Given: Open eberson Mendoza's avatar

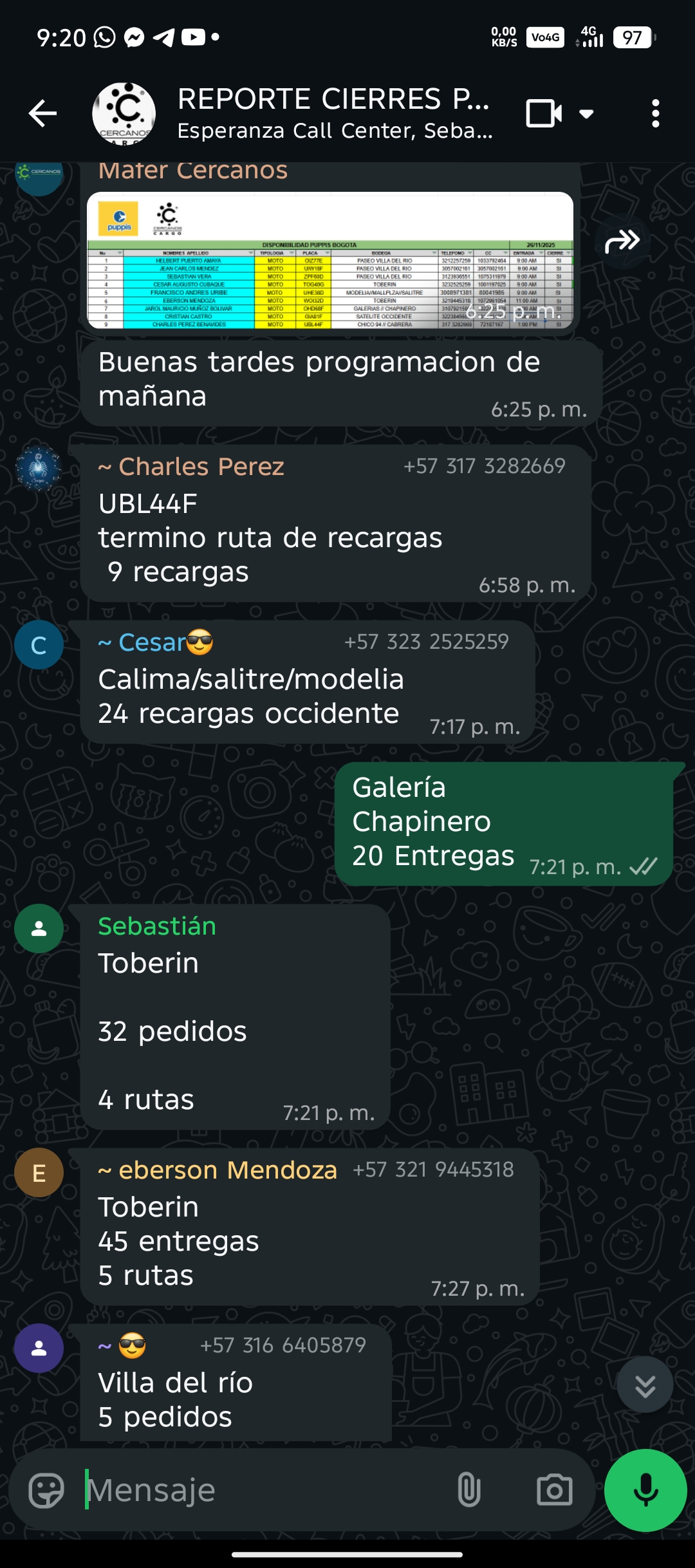Looking at the screenshot, I should [x=39, y=1173].
